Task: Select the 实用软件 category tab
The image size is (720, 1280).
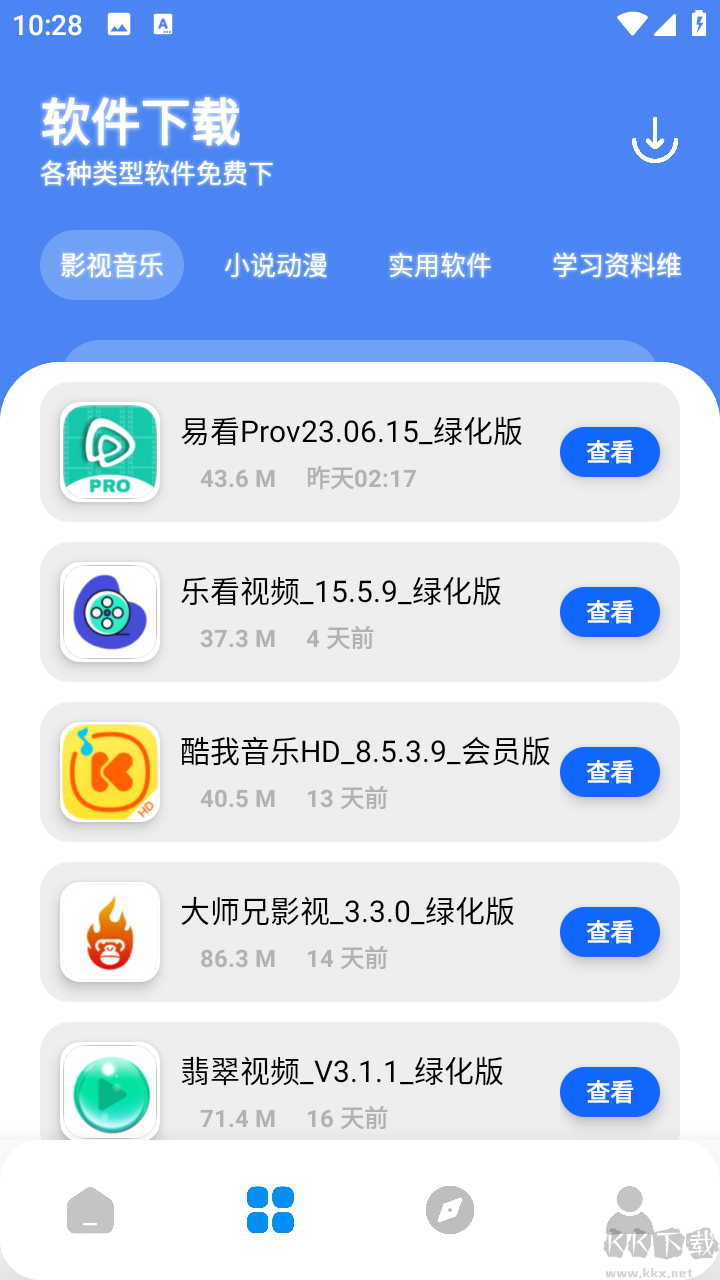Action: pos(439,265)
